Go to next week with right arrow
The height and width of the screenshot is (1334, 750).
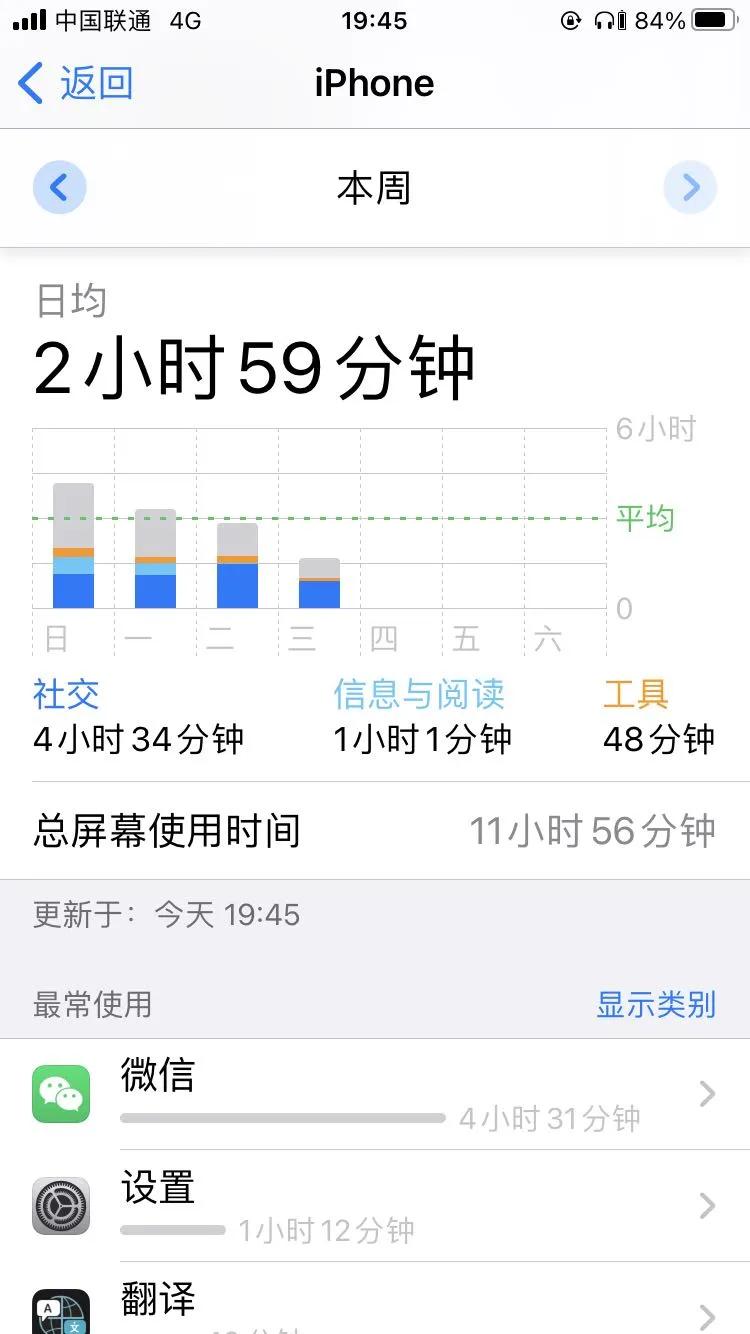click(689, 188)
